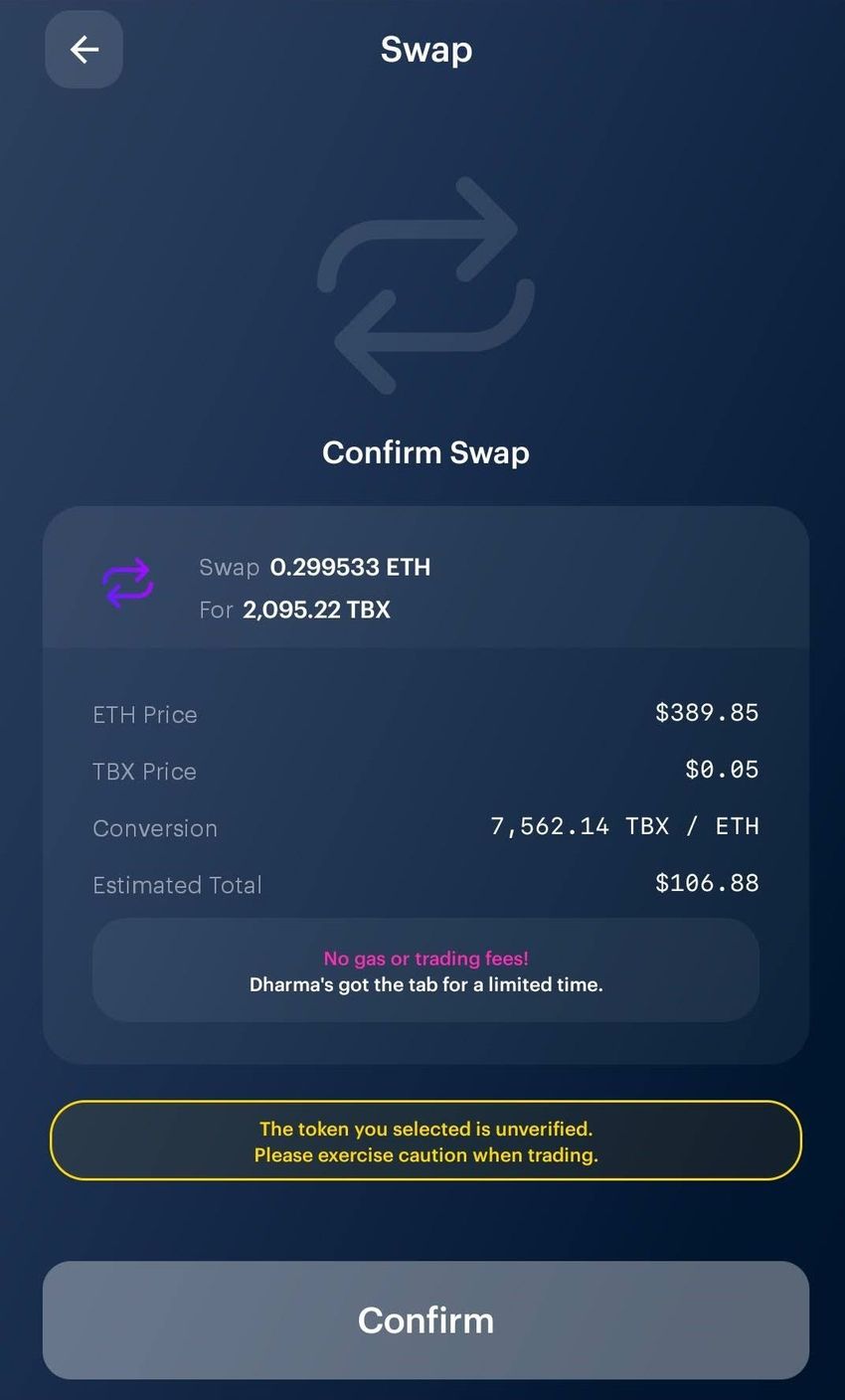
Task: Go back from the Swap screen
Action: pyautogui.click(x=84, y=50)
